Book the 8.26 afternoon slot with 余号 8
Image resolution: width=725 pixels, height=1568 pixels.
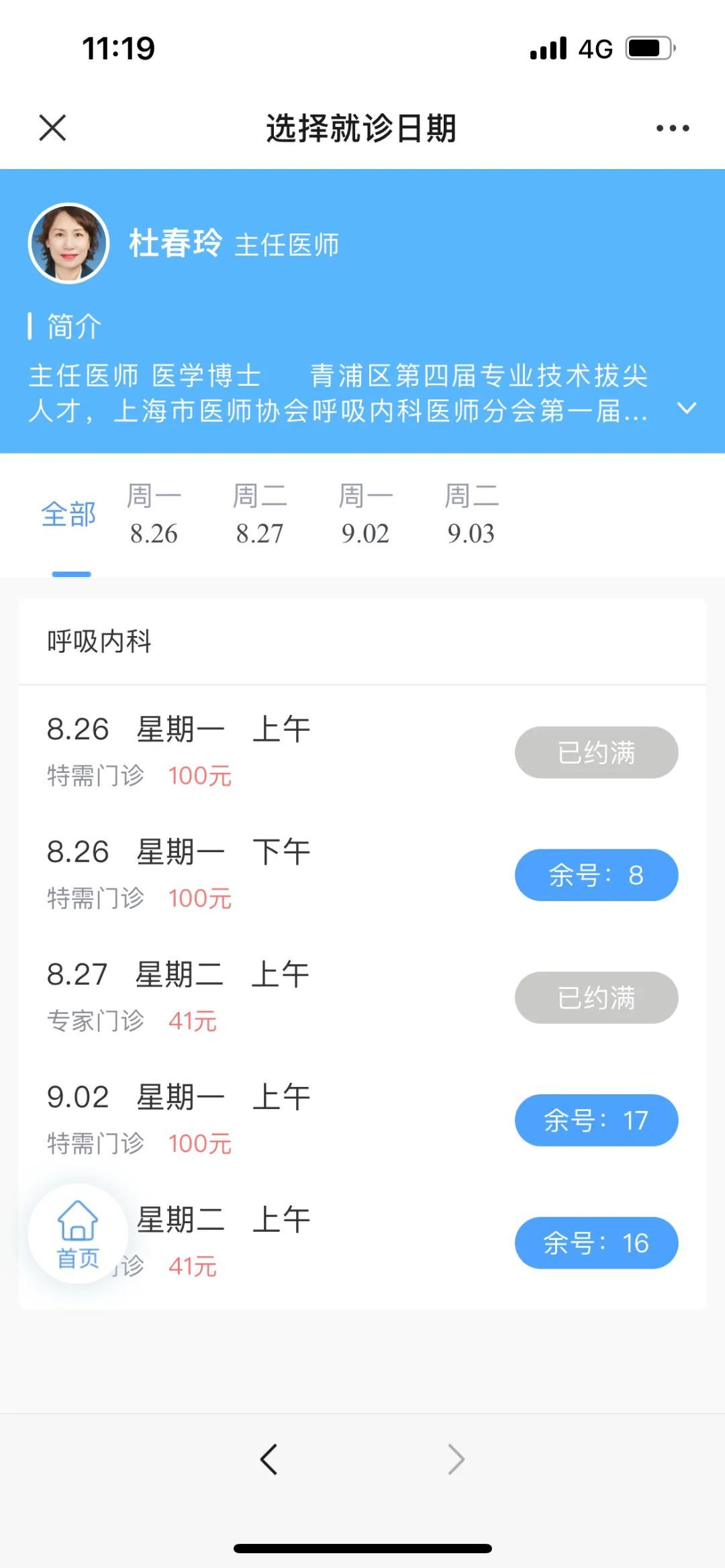click(596, 875)
